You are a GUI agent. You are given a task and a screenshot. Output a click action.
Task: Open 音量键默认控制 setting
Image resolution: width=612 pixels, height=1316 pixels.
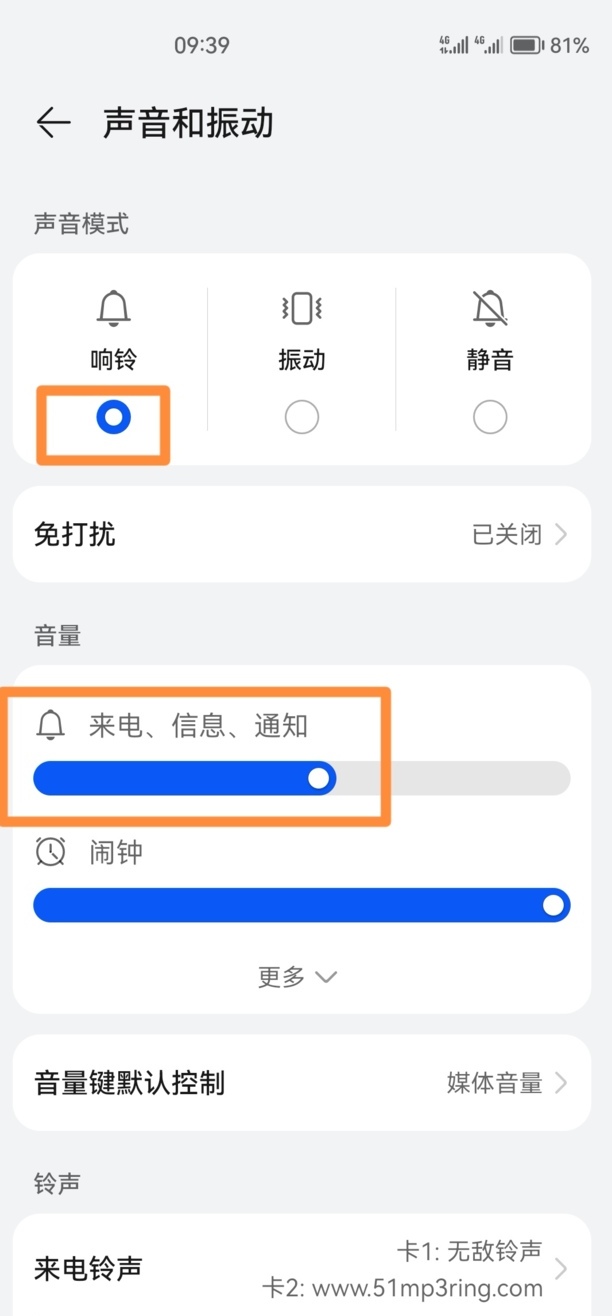301,1083
